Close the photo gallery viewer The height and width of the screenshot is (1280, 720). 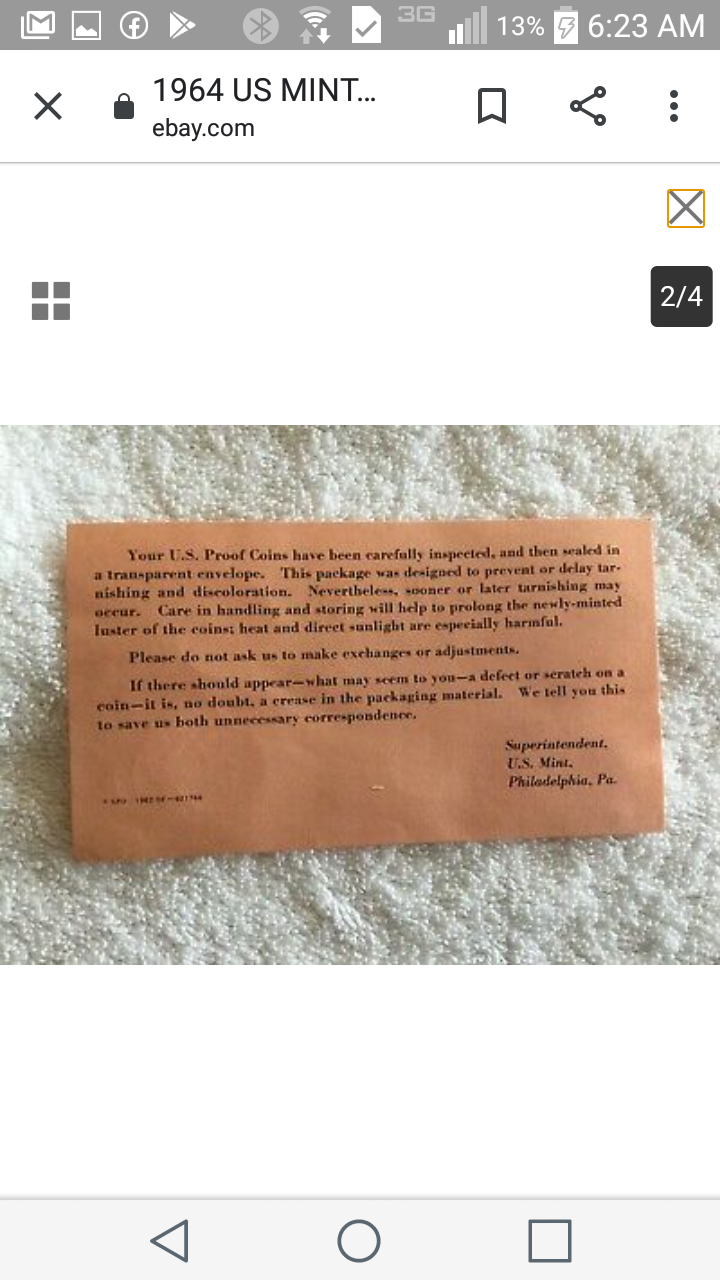(x=686, y=208)
